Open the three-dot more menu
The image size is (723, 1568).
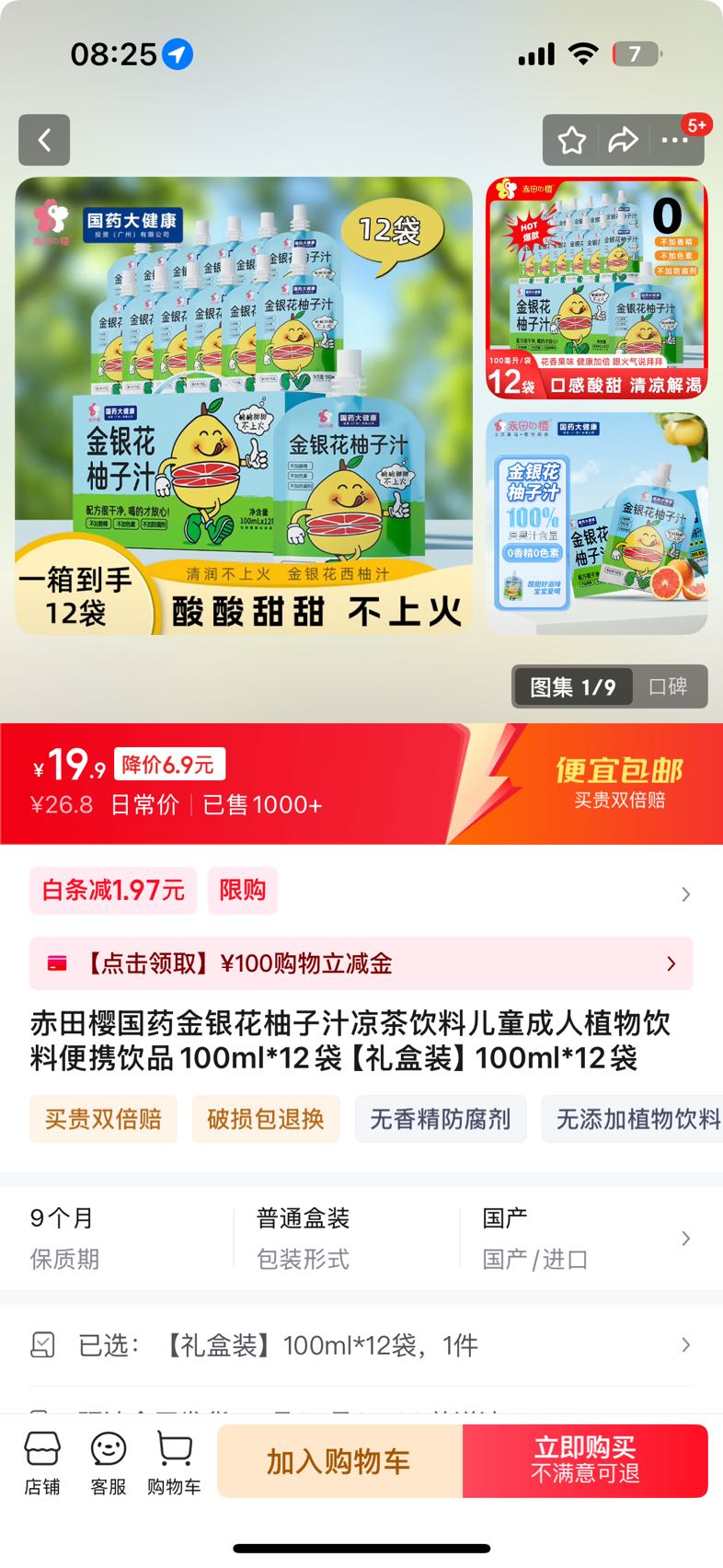point(674,140)
